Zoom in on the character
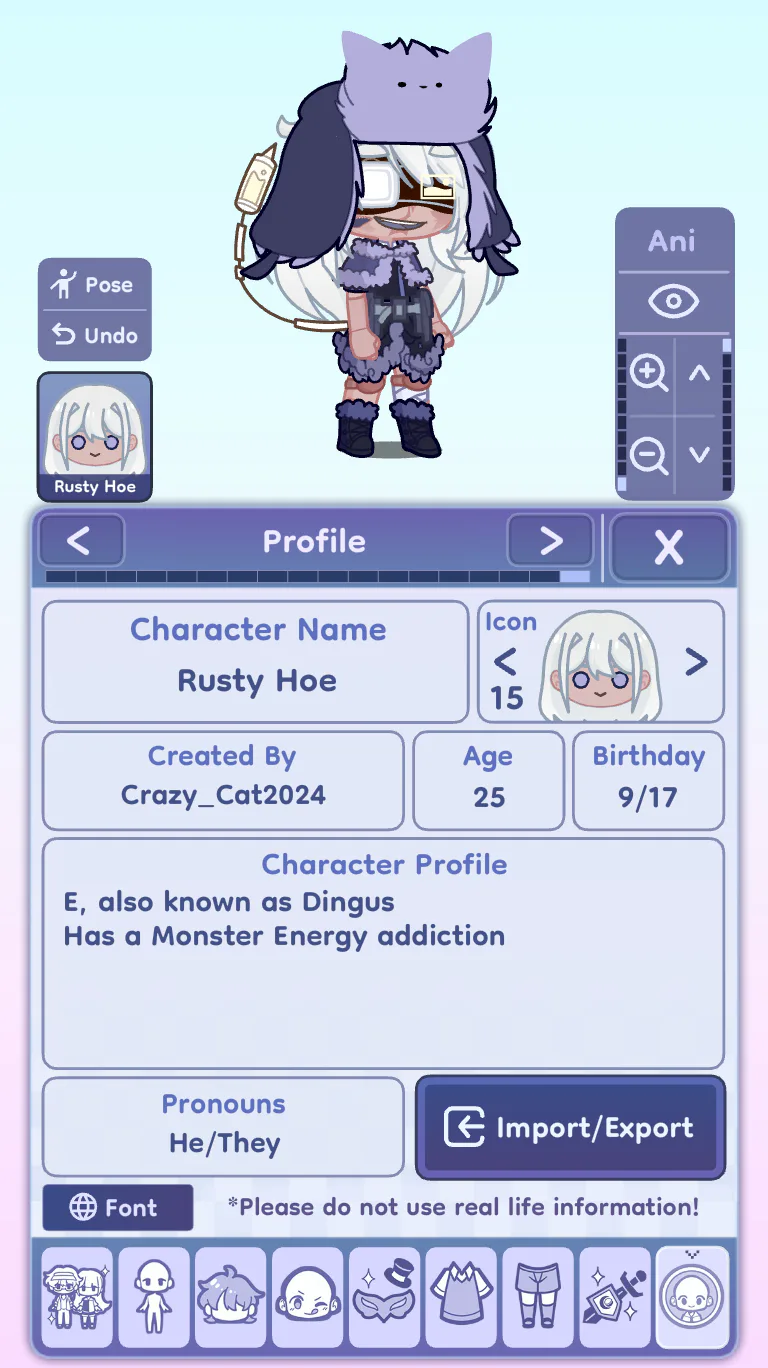Image resolution: width=768 pixels, height=1368 pixels. 649,374
